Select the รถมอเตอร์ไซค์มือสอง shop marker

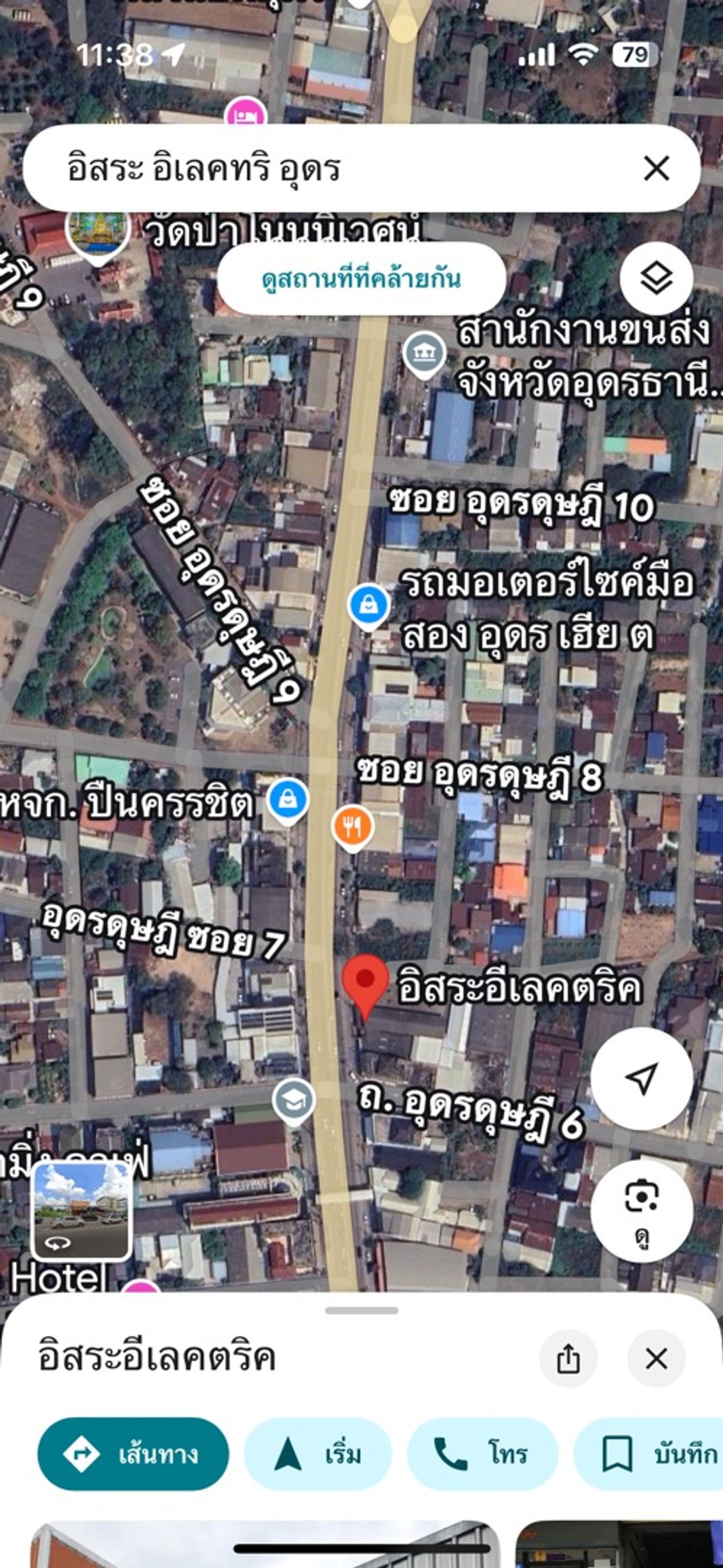[369, 607]
